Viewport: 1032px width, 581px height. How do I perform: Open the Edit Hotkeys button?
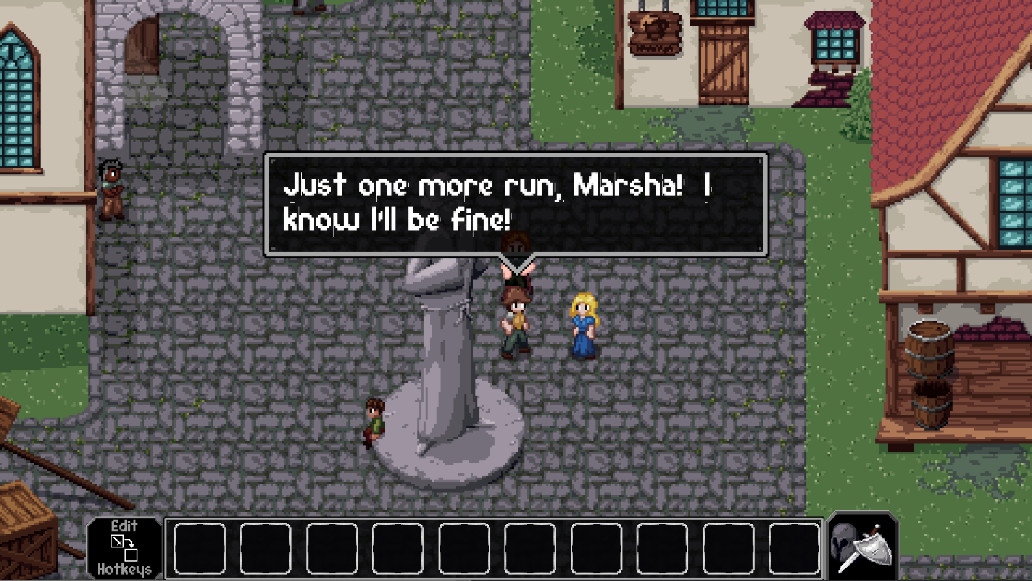click(x=124, y=547)
